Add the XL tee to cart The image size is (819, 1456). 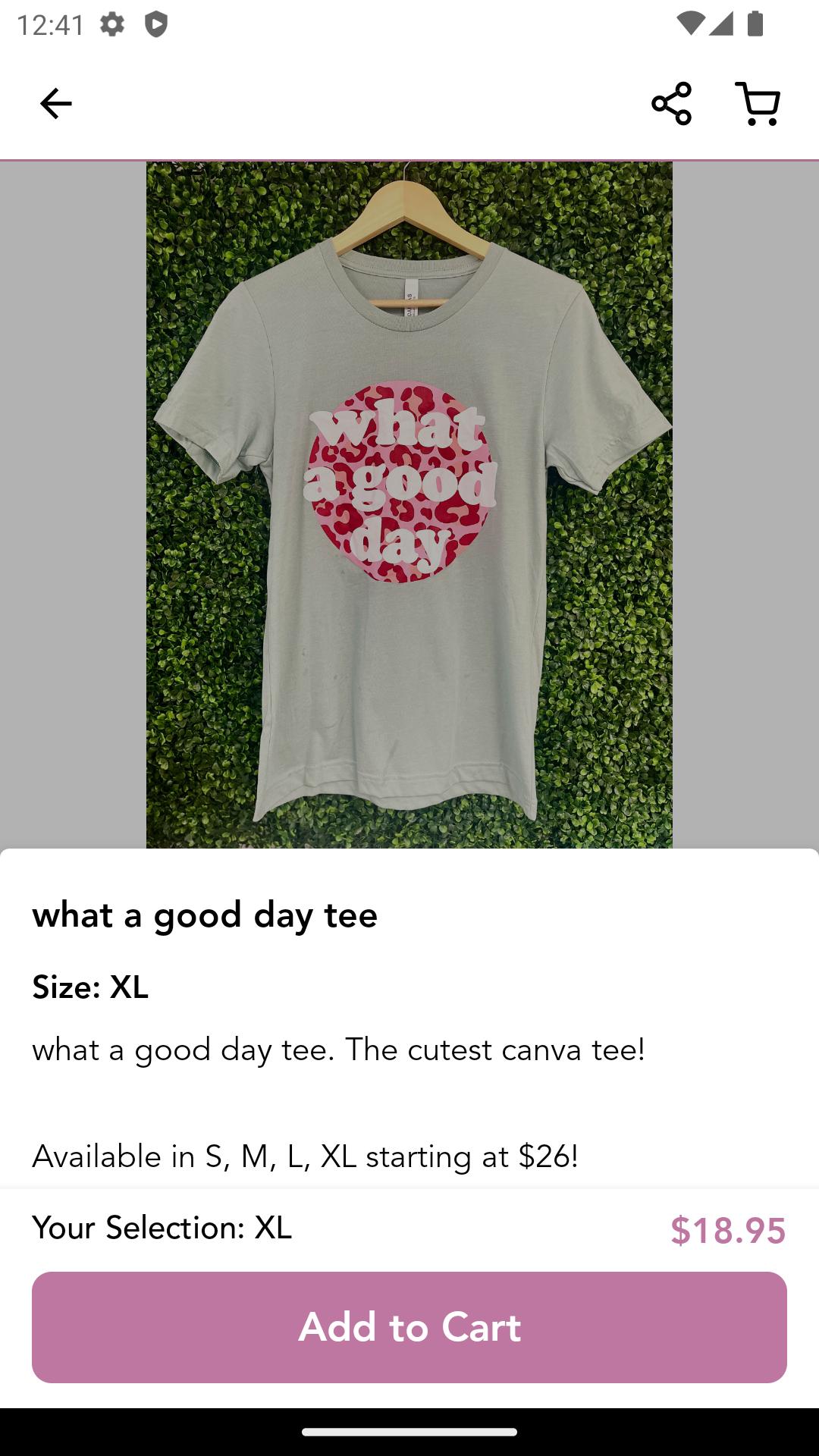tap(409, 1327)
